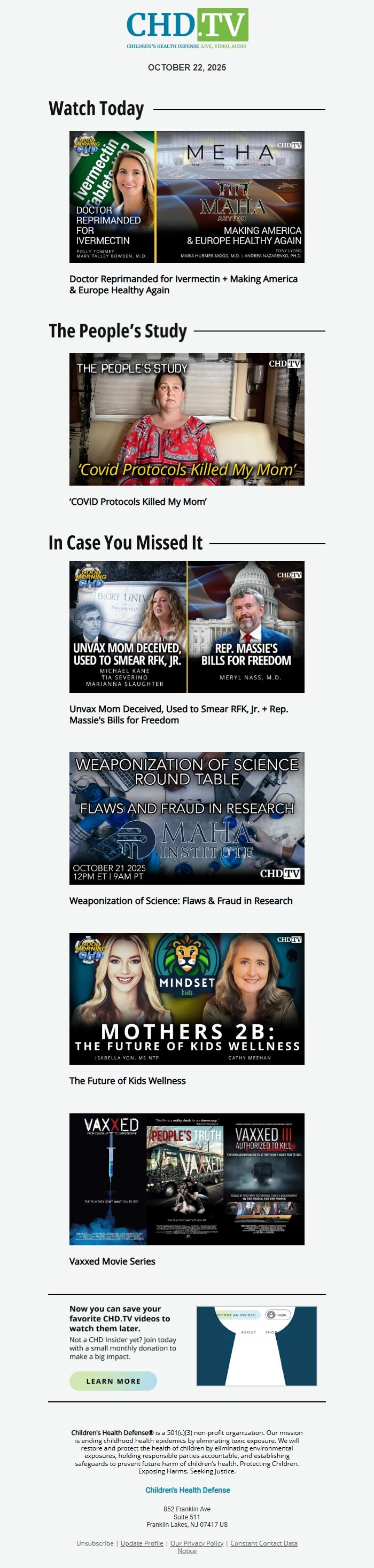Open the Vaxxed Movie Series poster image

click(186, 1179)
